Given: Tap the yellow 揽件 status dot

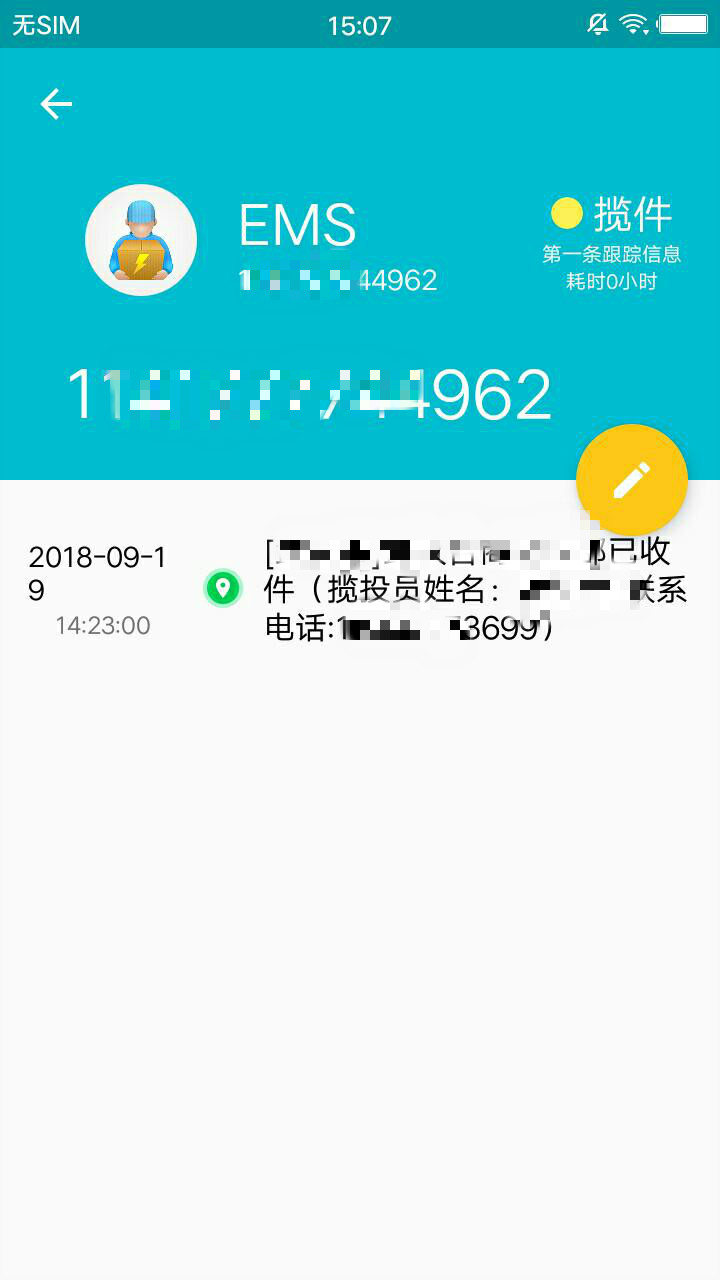Looking at the screenshot, I should 565,213.
